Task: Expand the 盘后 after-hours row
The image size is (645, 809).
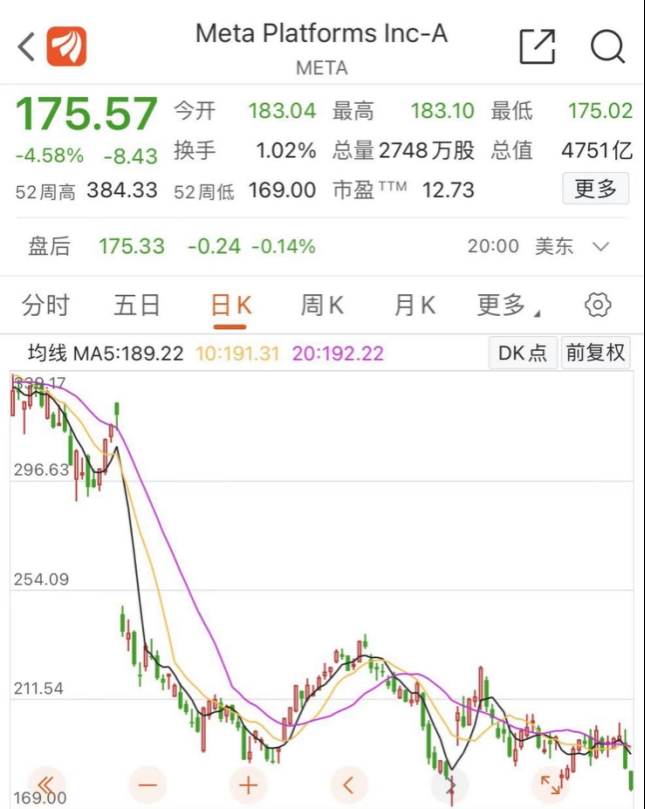Action: (x=601, y=246)
